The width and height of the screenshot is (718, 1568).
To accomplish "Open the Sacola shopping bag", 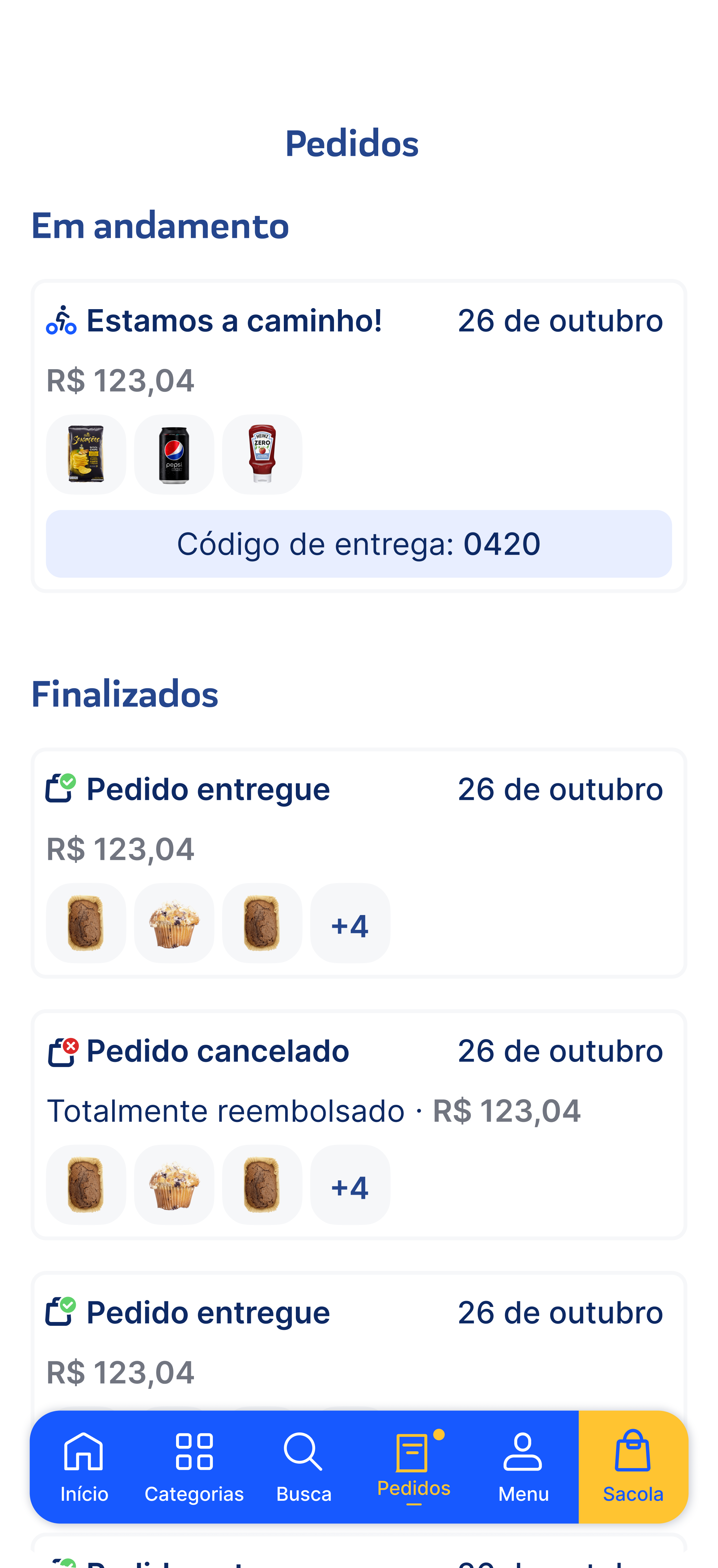I will 633,1467.
